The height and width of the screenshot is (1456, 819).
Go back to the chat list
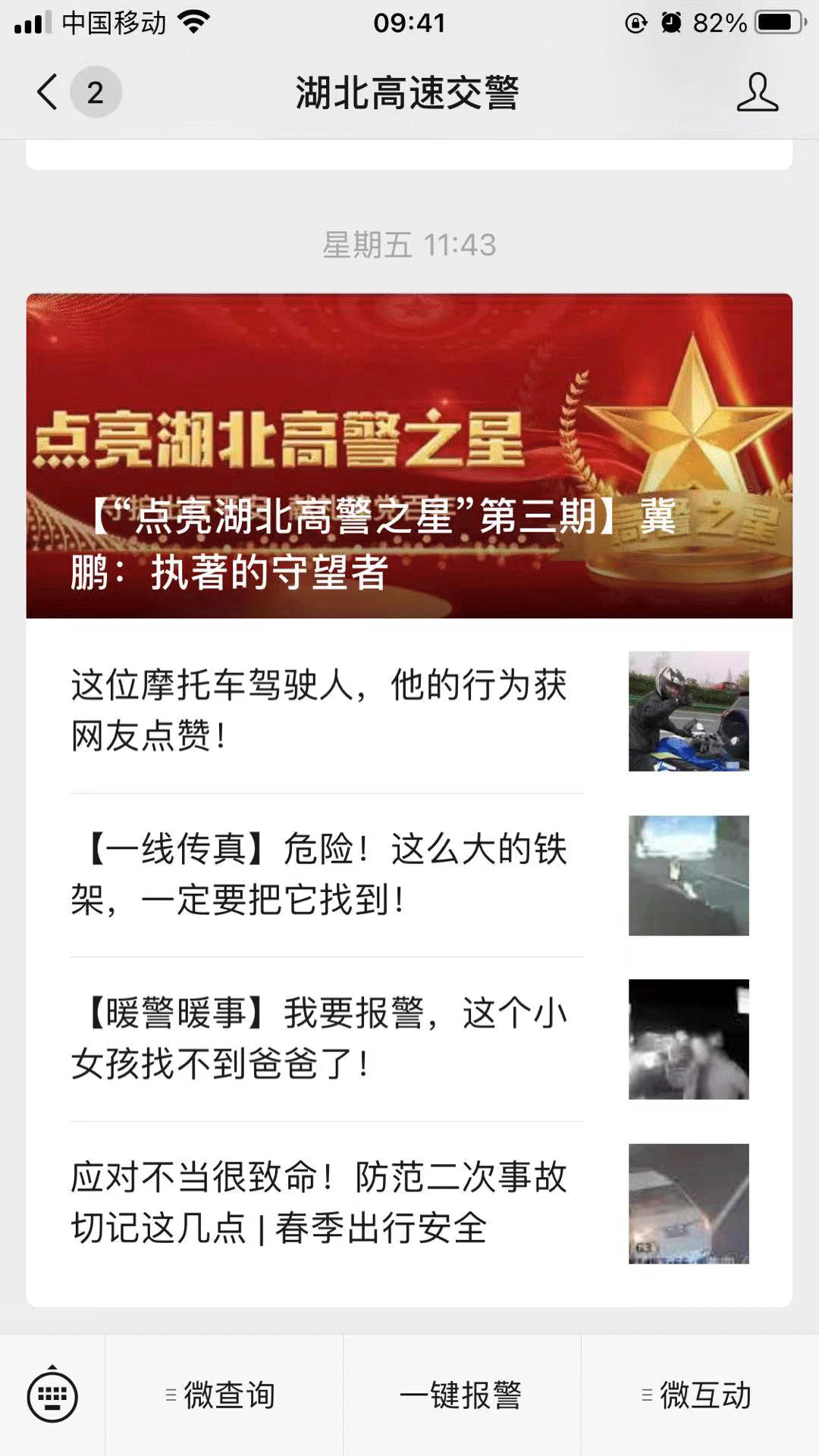pyautogui.click(x=49, y=92)
